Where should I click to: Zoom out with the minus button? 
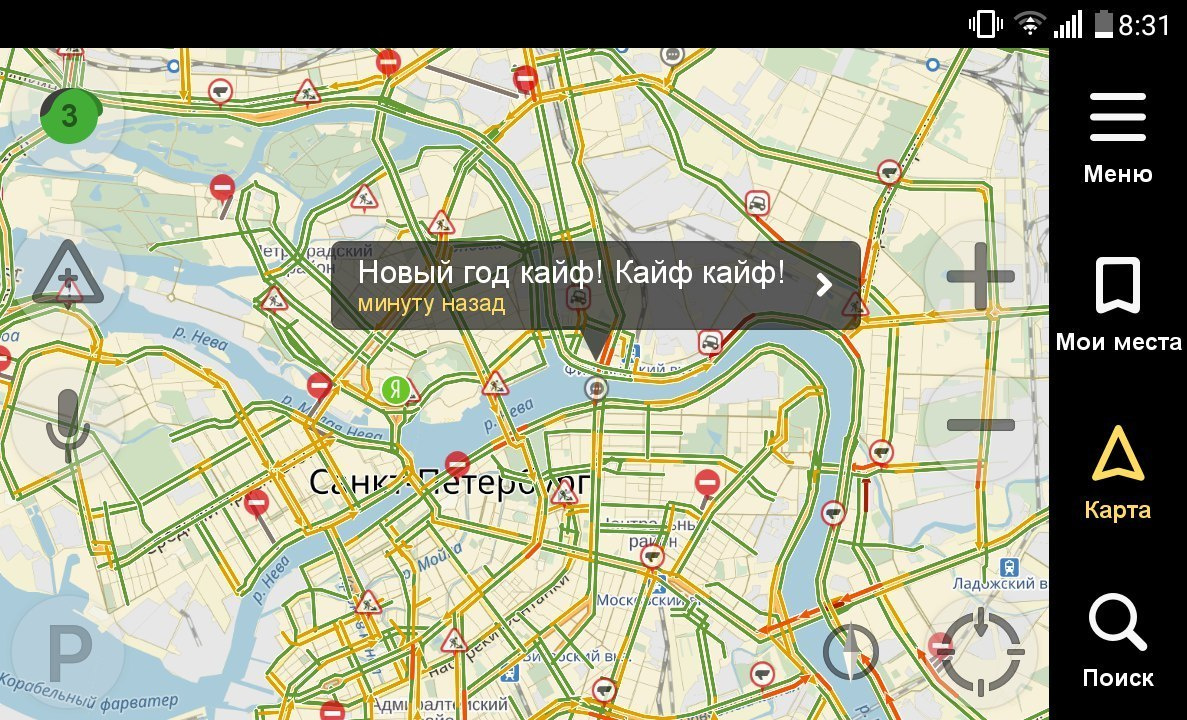[979, 425]
